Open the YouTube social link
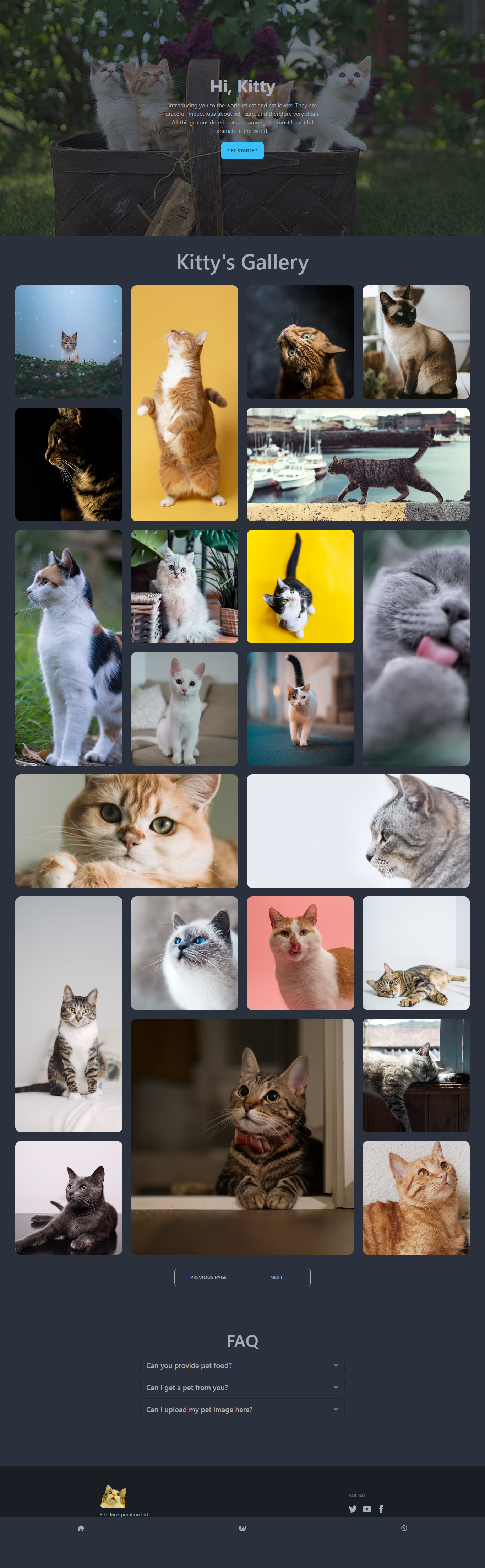The image size is (485, 1568). tap(367, 1509)
